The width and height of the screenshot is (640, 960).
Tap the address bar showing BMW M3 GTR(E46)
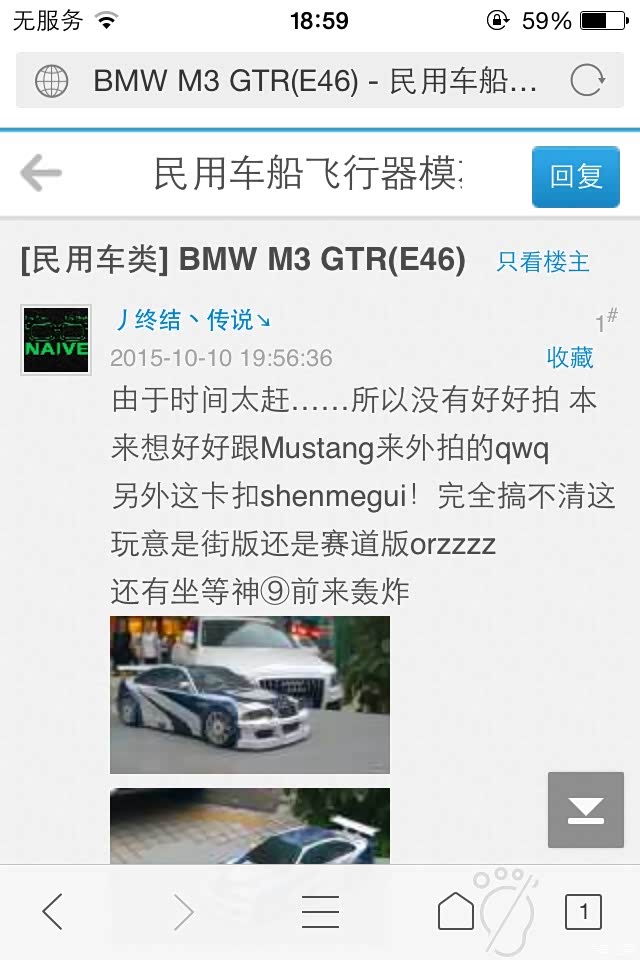pyautogui.click(x=320, y=80)
